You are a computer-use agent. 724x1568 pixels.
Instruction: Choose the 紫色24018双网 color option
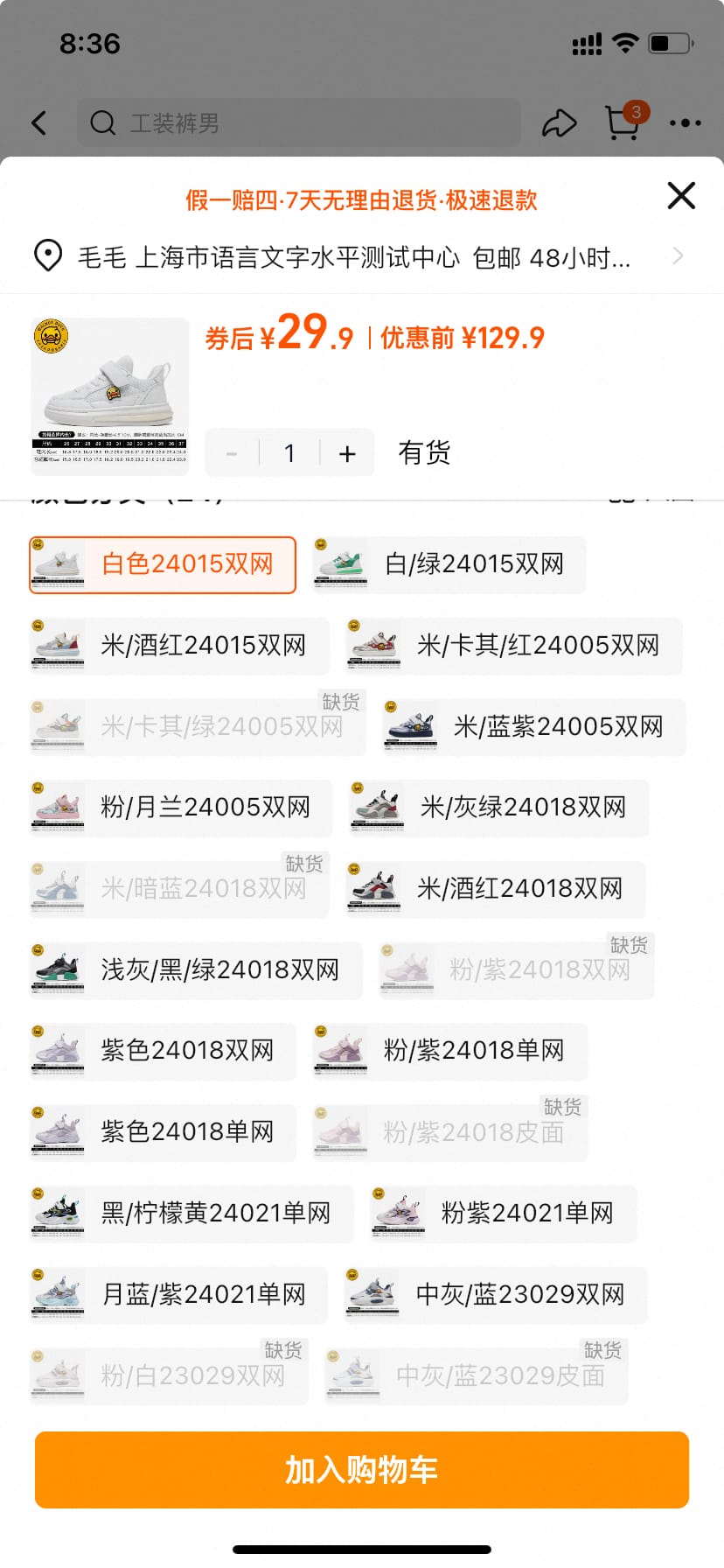162,1051
